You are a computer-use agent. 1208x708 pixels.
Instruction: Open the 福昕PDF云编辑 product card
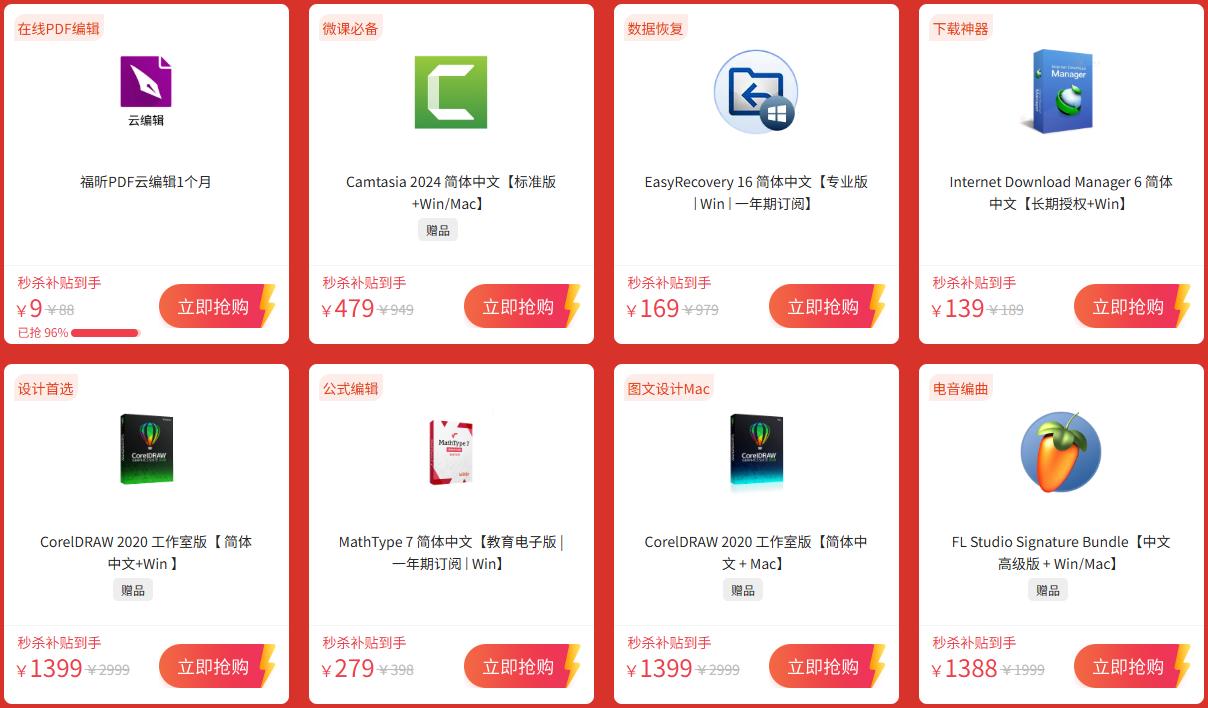click(146, 182)
